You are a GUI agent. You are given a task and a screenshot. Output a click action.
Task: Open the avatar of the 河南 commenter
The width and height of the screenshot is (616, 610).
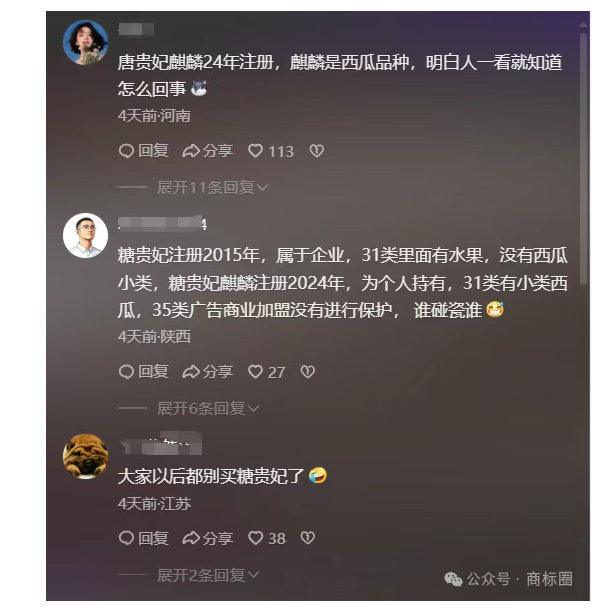(85, 43)
